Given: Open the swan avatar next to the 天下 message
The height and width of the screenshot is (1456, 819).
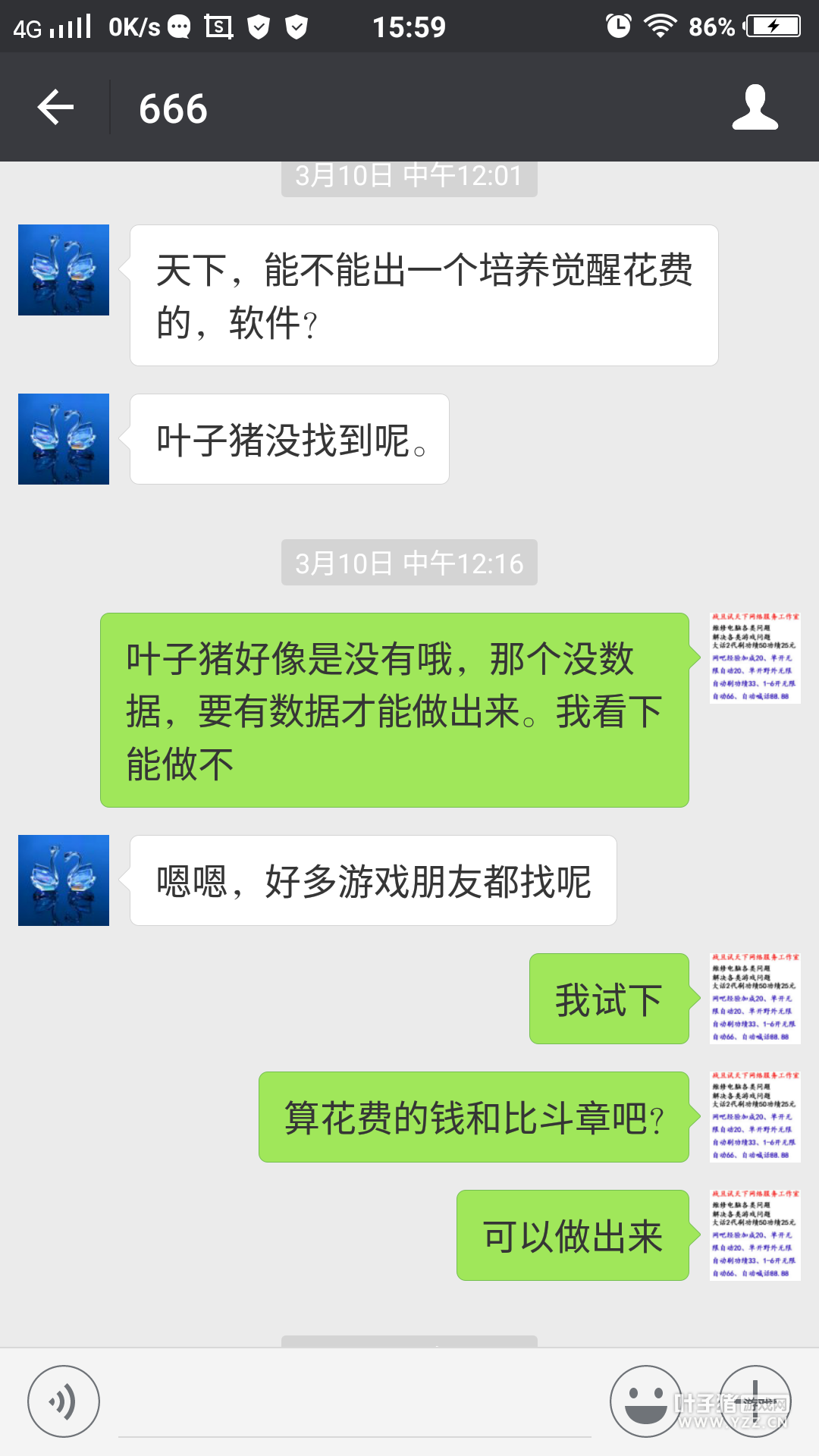Looking at the screenshot, I should coord(64,270).
